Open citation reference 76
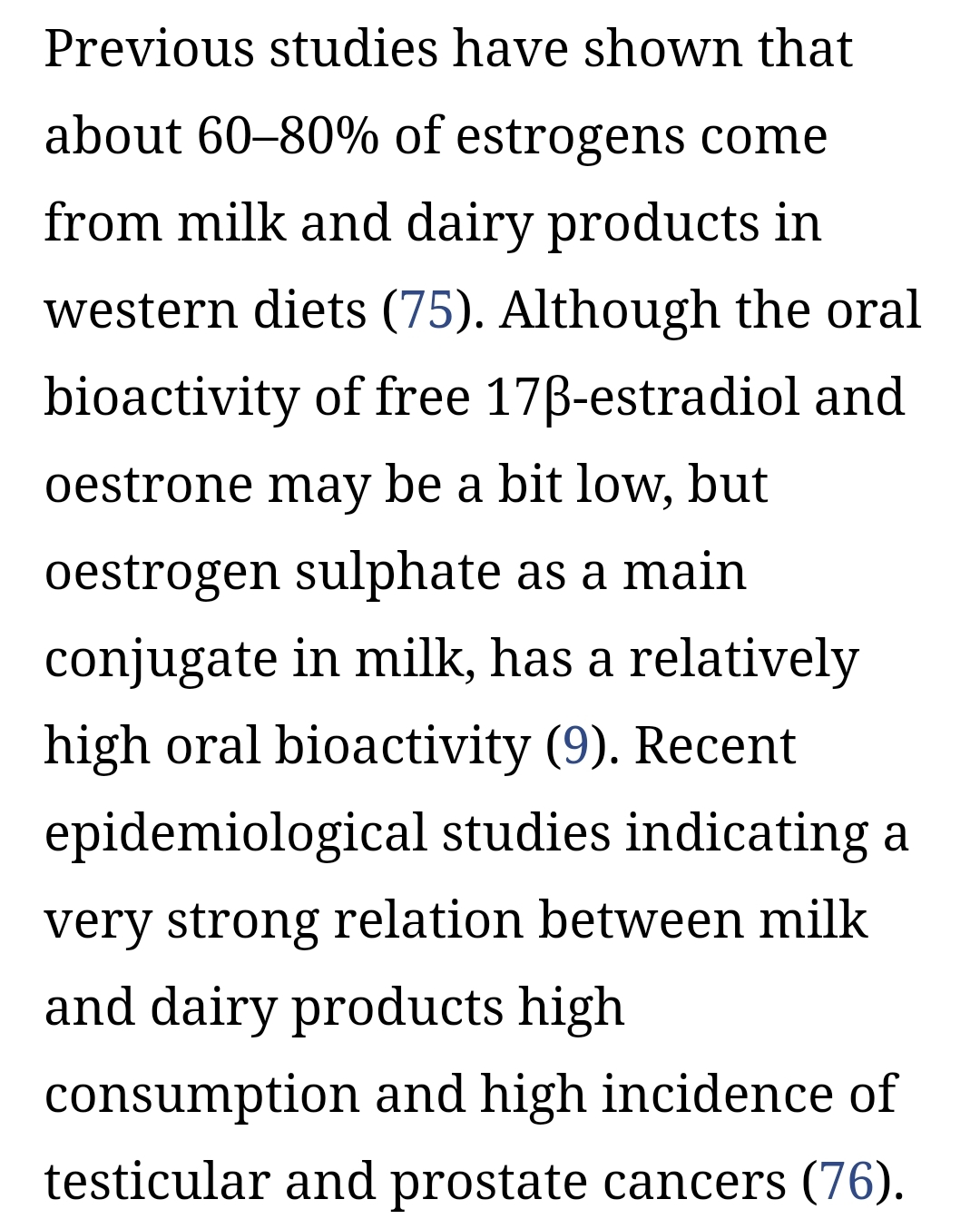Screen dimensions: 980x1219 [846, 1182]
